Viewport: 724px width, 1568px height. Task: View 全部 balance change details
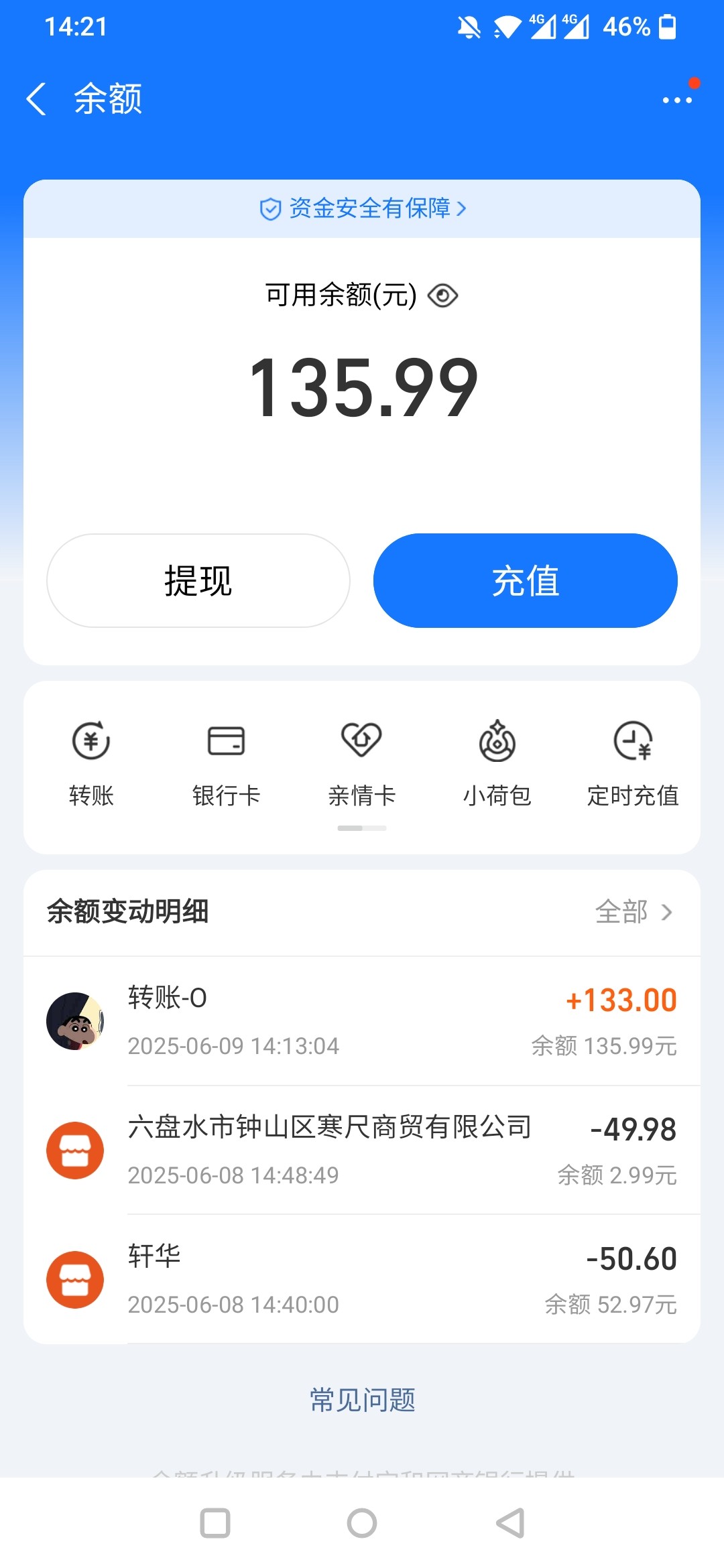(x=633, y=912)
